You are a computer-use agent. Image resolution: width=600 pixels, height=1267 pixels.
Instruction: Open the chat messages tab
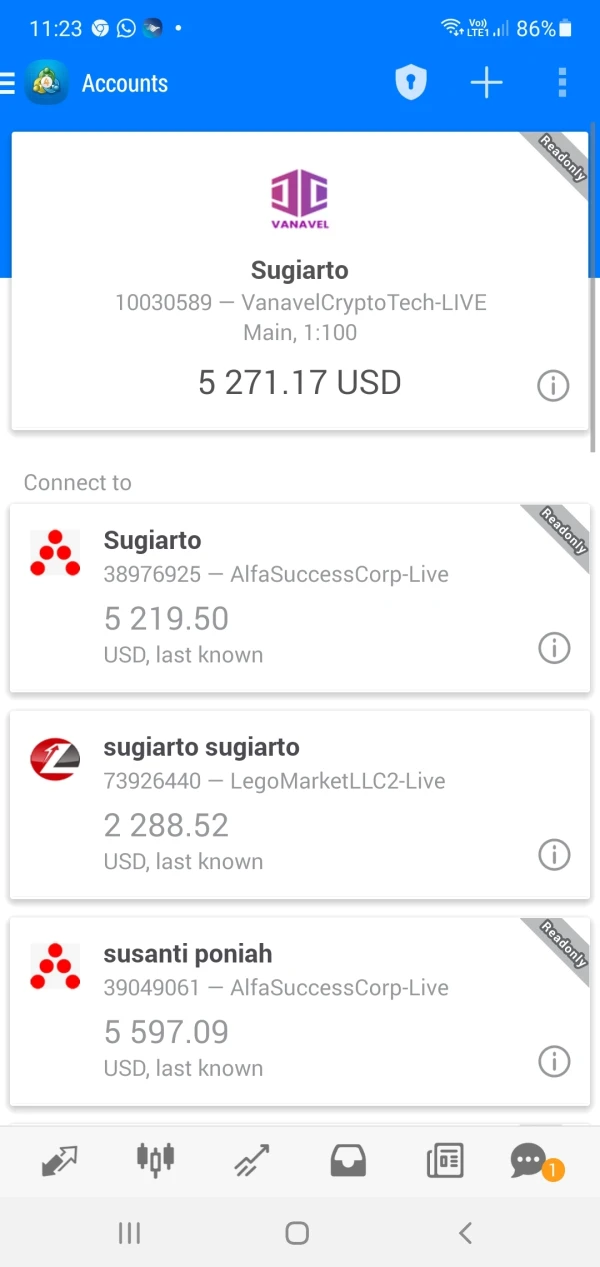(x=530, y=1161)
